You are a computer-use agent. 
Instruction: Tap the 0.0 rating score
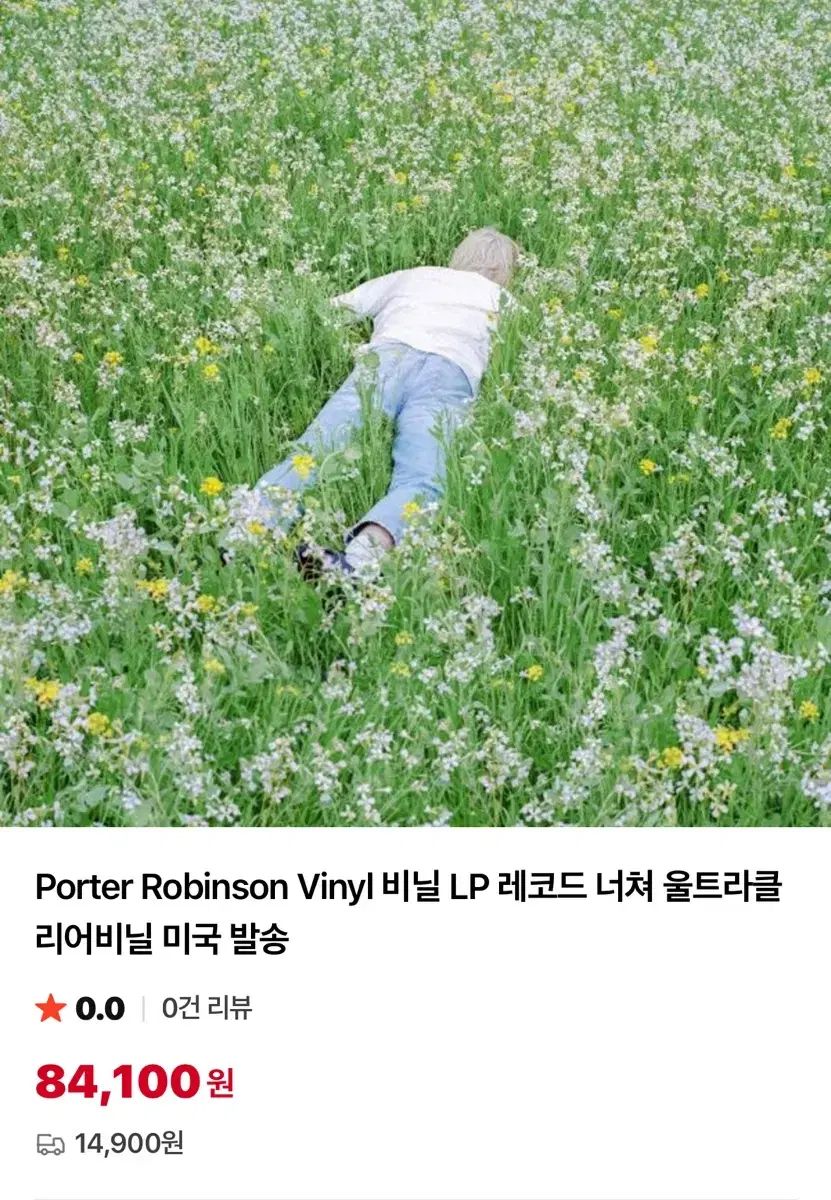coord(100,1009)
